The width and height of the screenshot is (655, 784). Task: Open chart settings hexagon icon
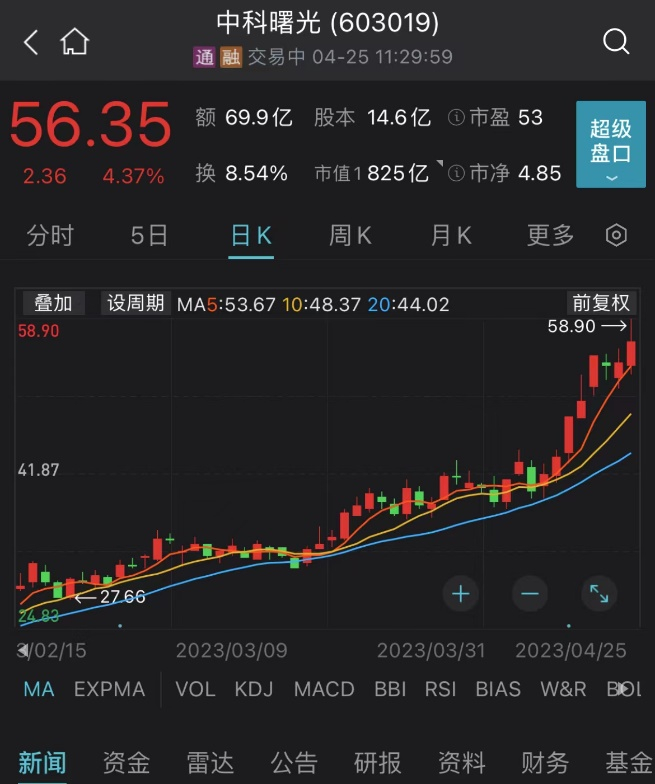617,236
